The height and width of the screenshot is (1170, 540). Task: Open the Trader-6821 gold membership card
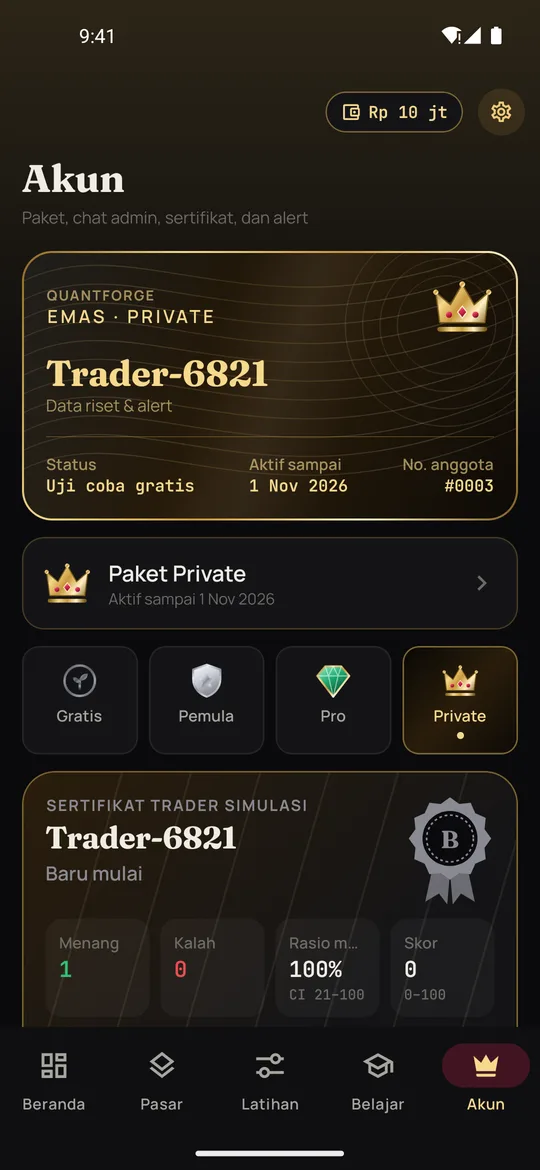(x=270, y=385)
